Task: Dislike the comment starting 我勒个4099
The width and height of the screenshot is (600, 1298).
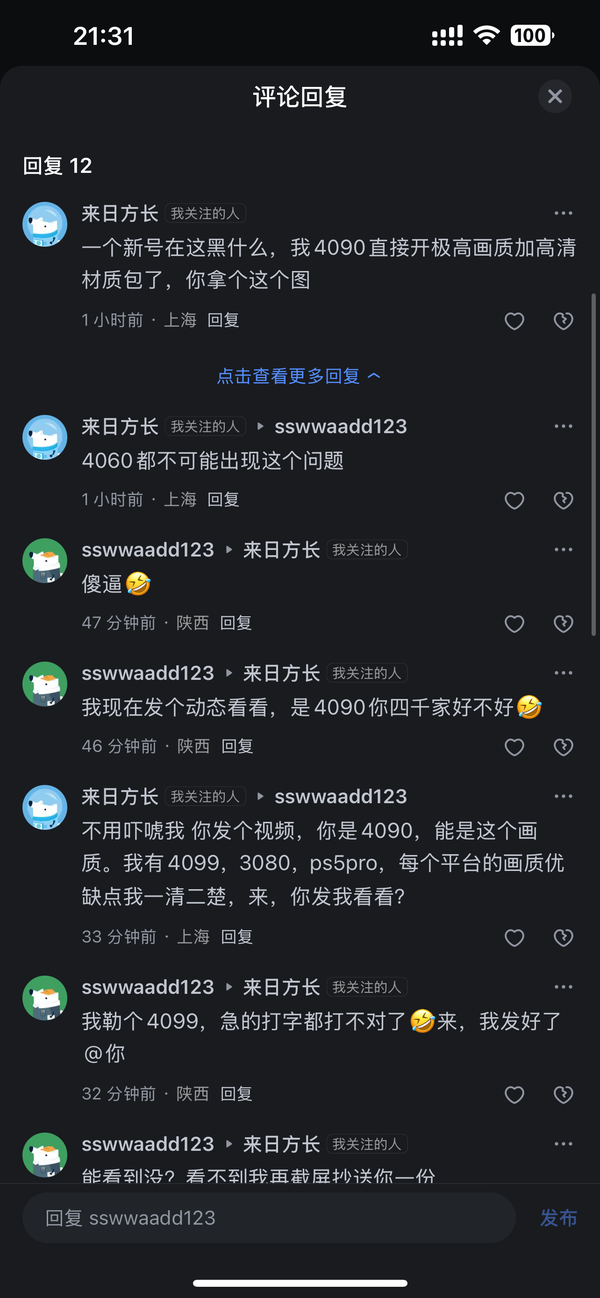Action: [563, 1094]
